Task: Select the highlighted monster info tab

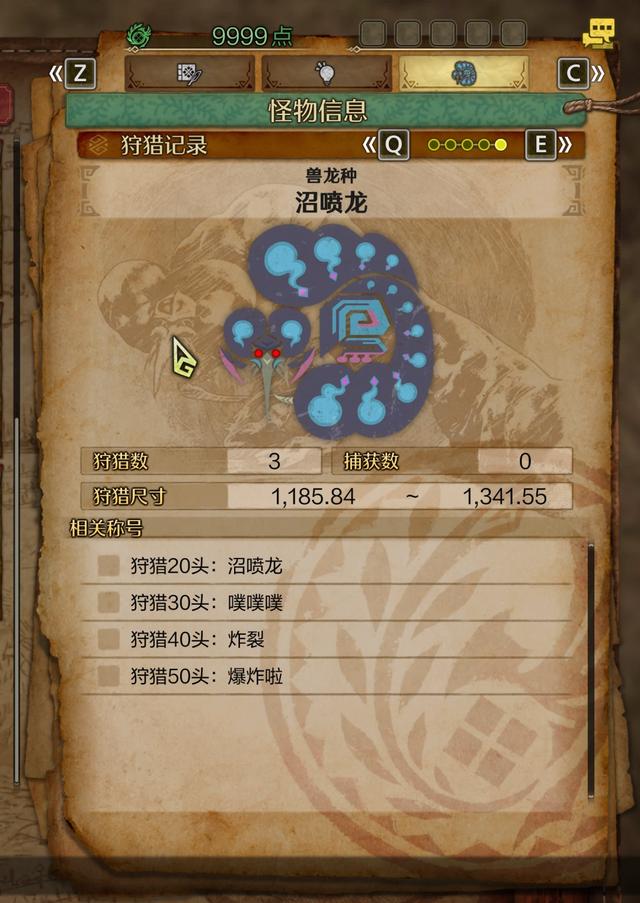Action: (x=463, y=73)
